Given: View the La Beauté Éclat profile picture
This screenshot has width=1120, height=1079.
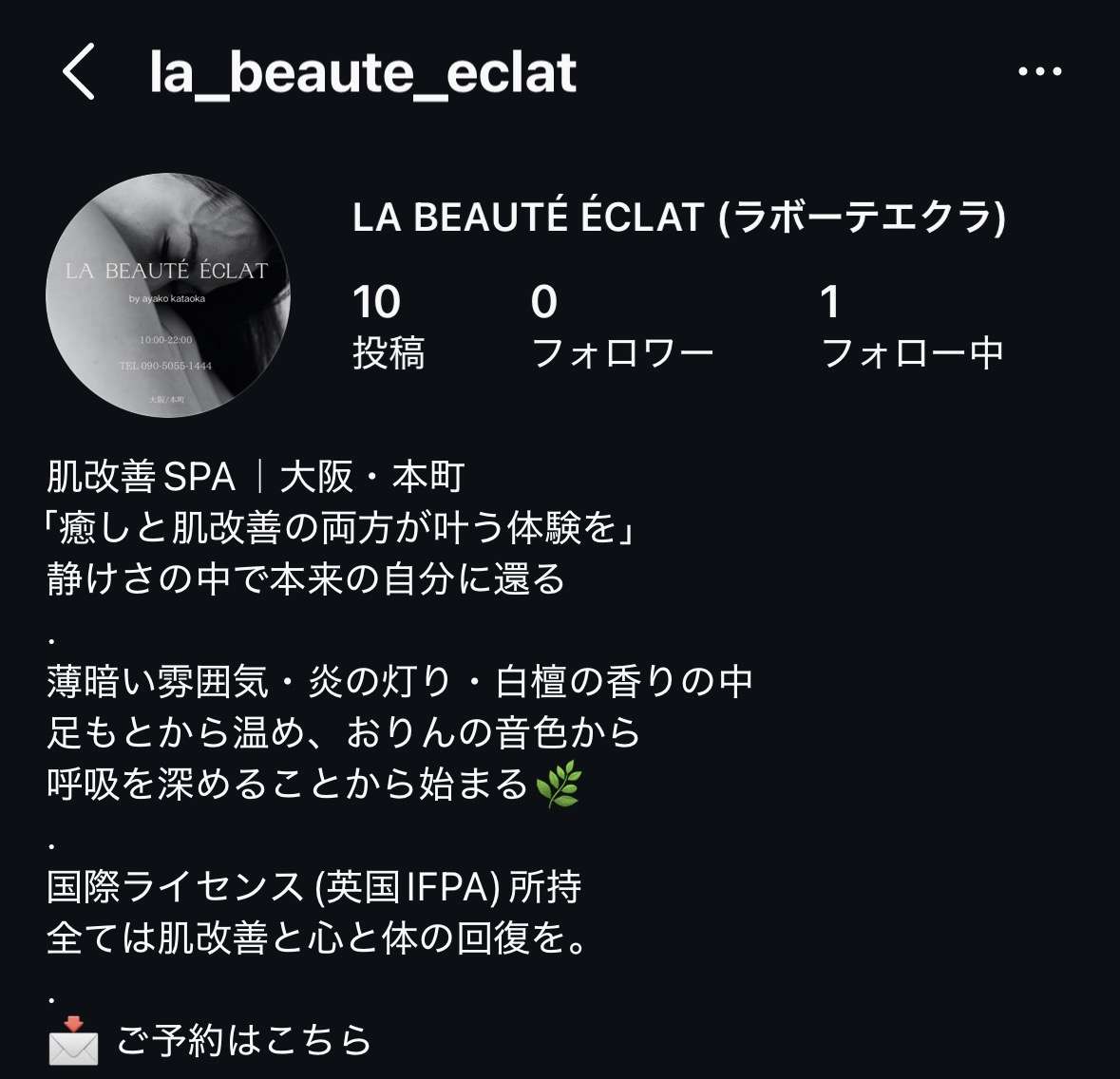Looking at the screenshot, I should point(168,295).
